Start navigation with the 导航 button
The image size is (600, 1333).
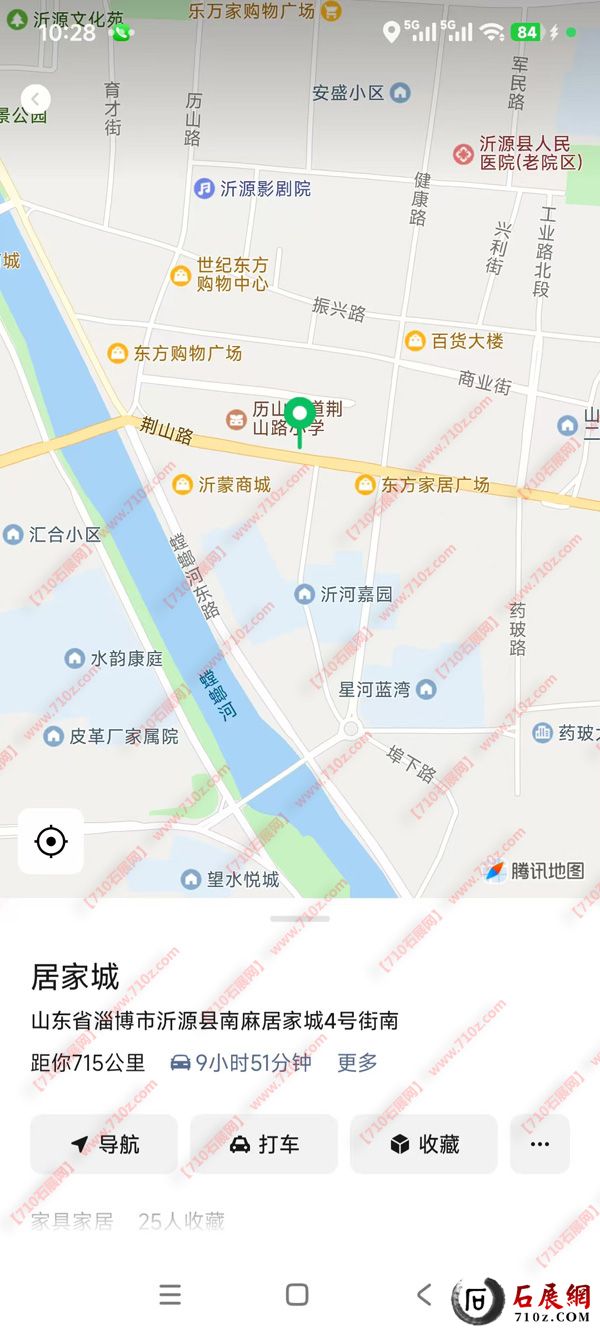[x=104, y=1144]
